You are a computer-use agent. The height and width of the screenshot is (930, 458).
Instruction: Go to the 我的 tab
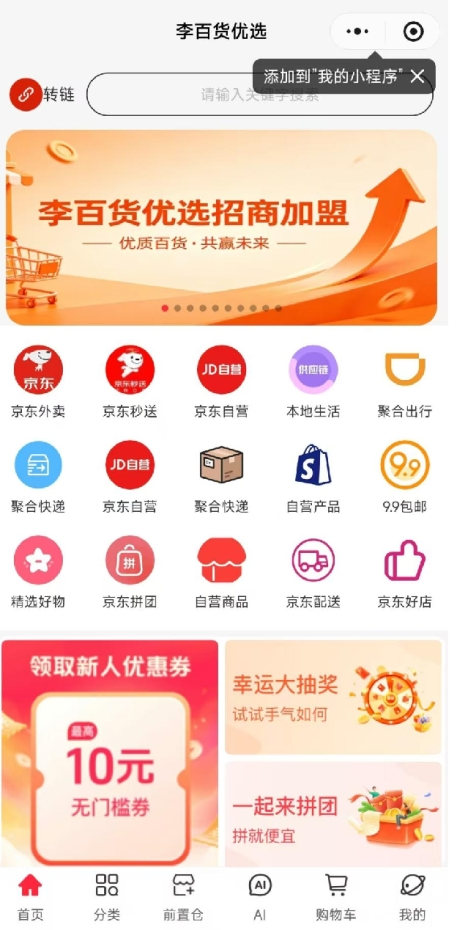coord(412,897)
